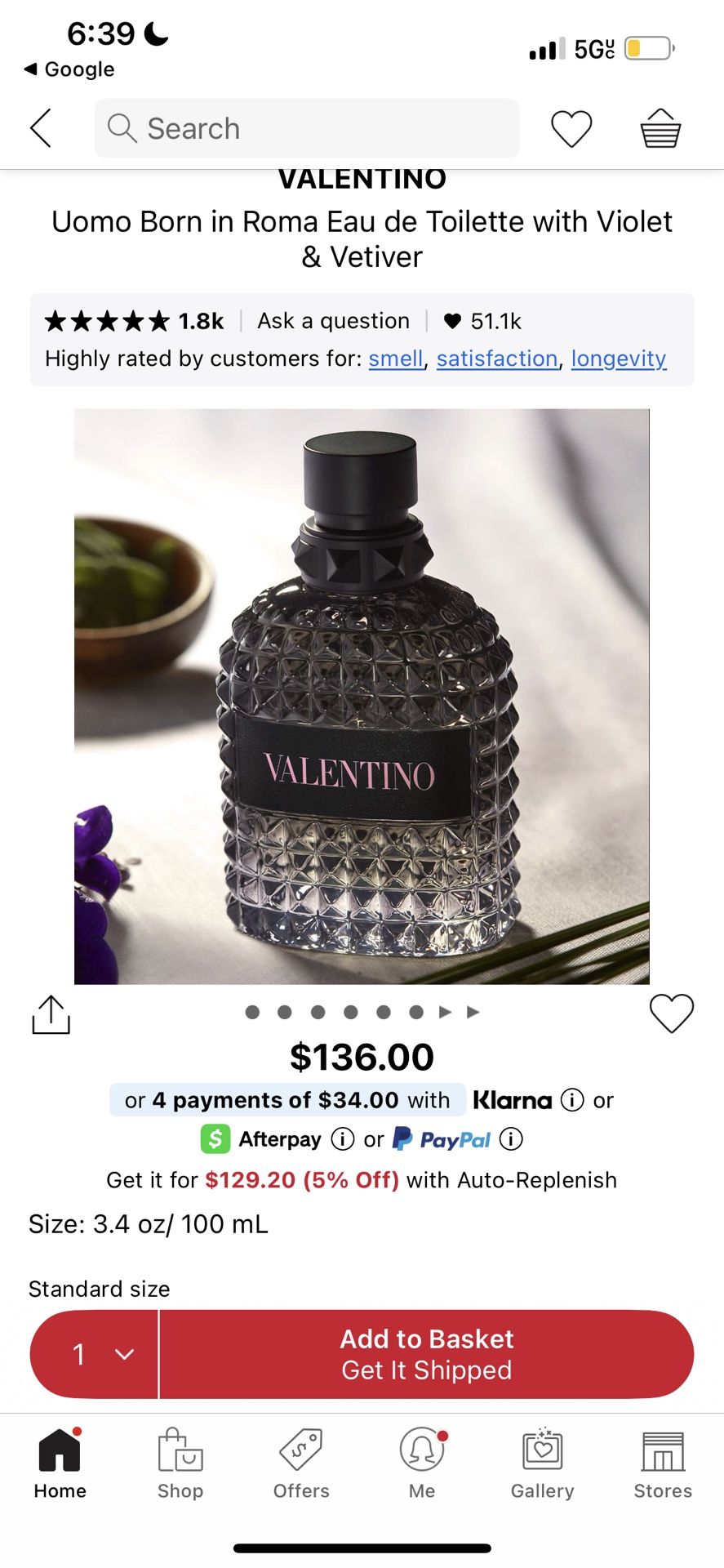Screen dimensions: 724x1568
Task: Go back to the previous page
Action: [x=41, y=128]
